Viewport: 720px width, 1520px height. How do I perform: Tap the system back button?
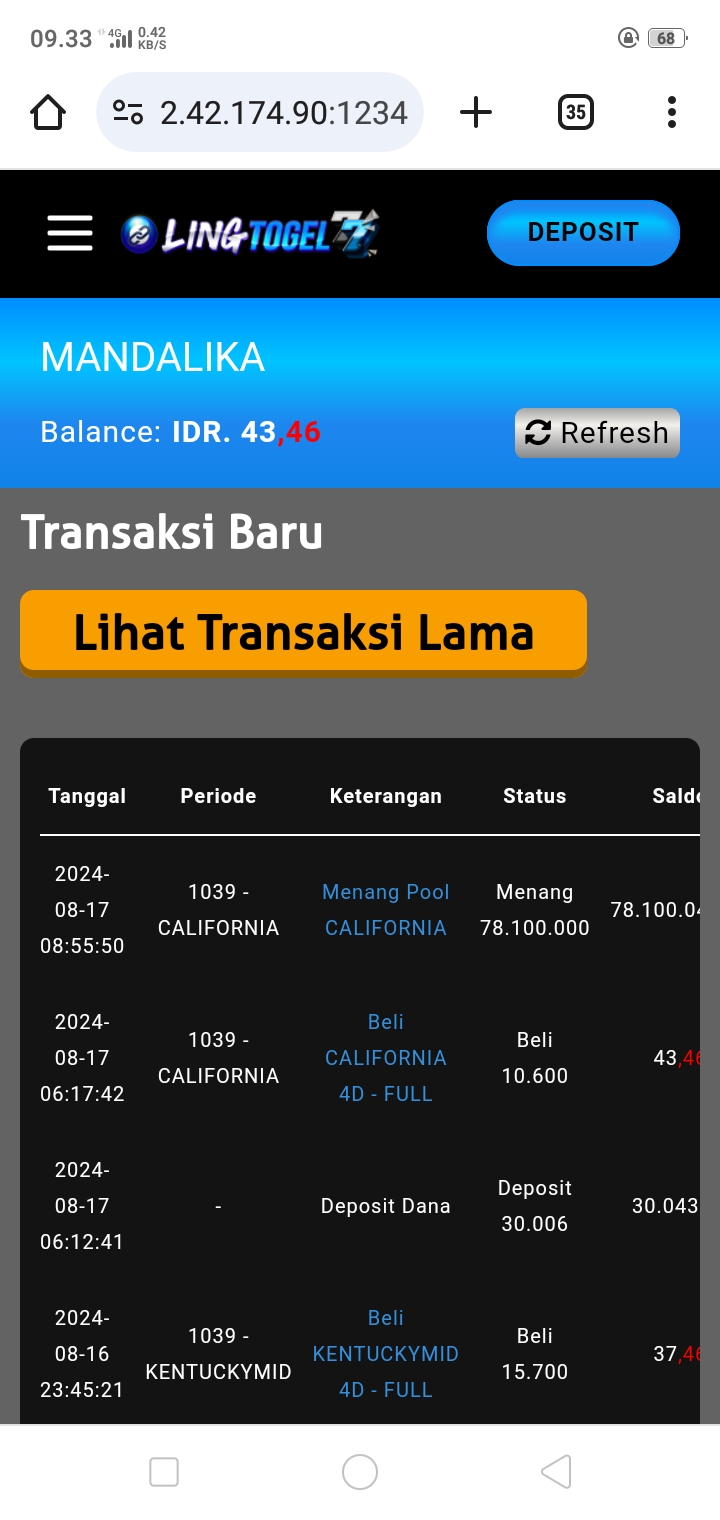[556, 1472]
